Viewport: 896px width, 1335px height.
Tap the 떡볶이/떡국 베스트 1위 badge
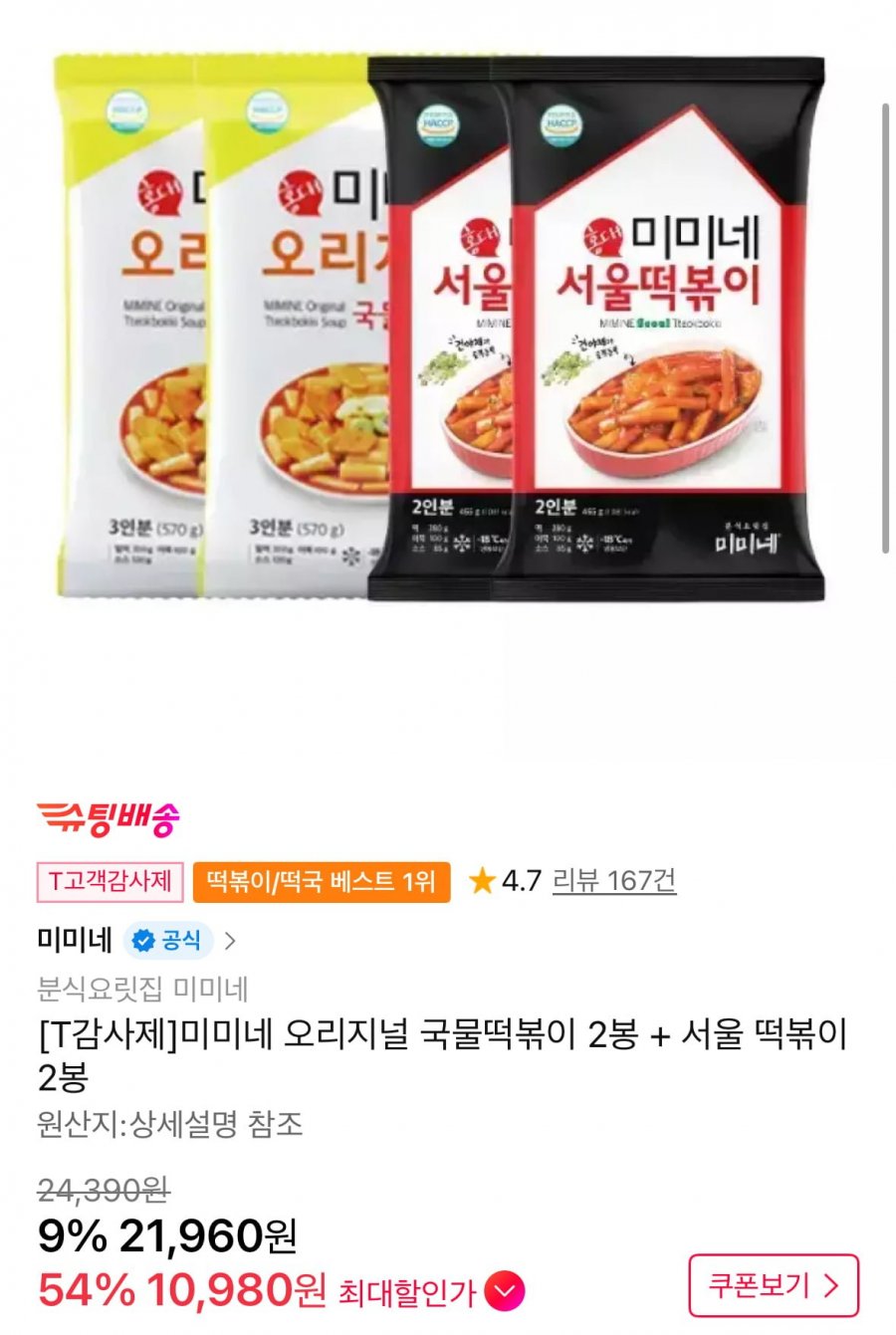point(321,881)
